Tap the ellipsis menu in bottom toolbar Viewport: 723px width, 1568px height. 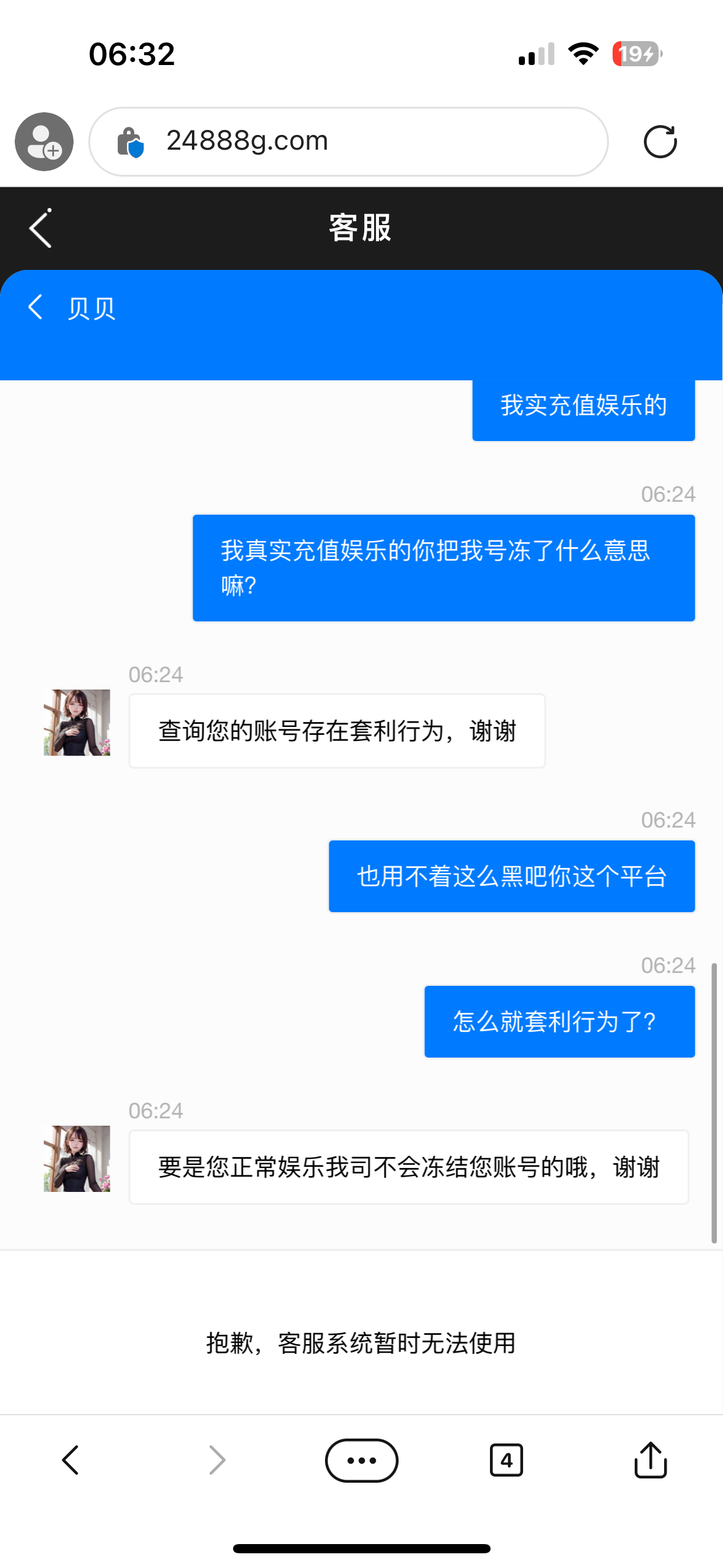(x=361, y=1459)
